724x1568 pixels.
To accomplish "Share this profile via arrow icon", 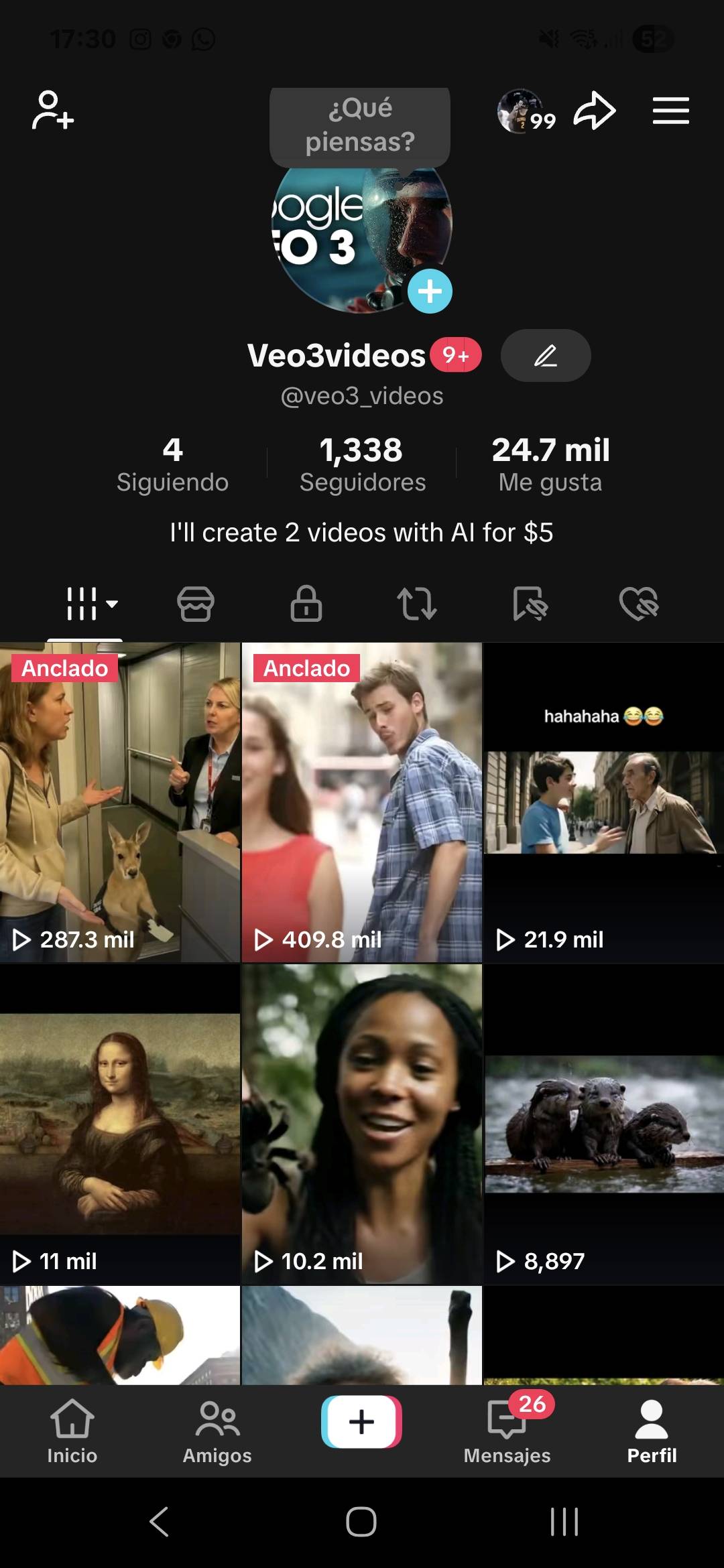I will [594, 111].
